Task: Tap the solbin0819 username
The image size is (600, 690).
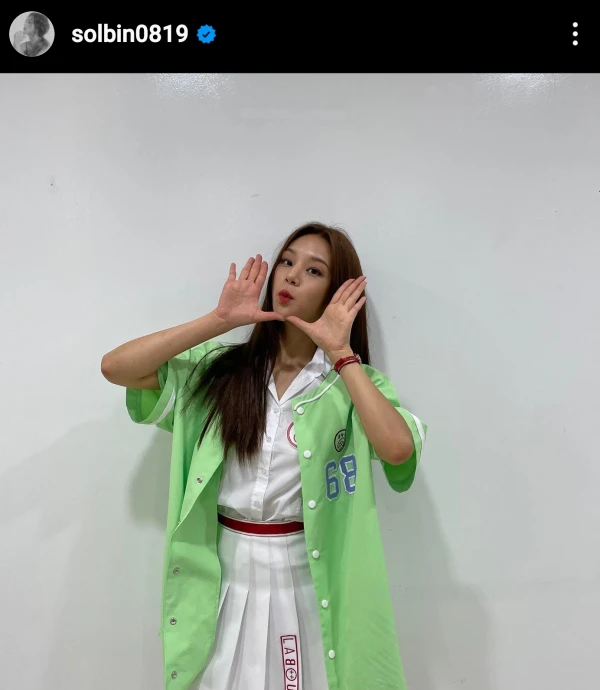Action: tap(129, 34)
